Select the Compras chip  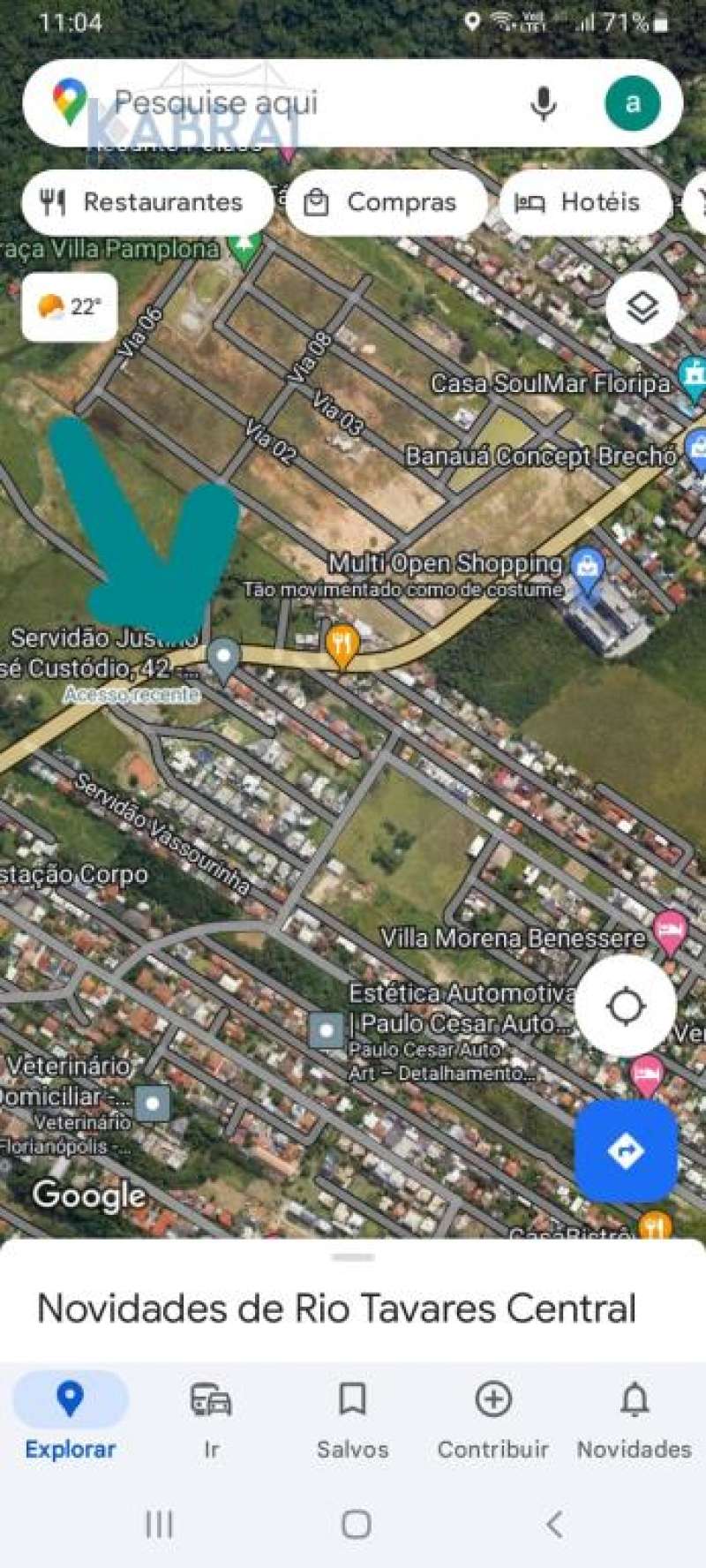(386, 202)
